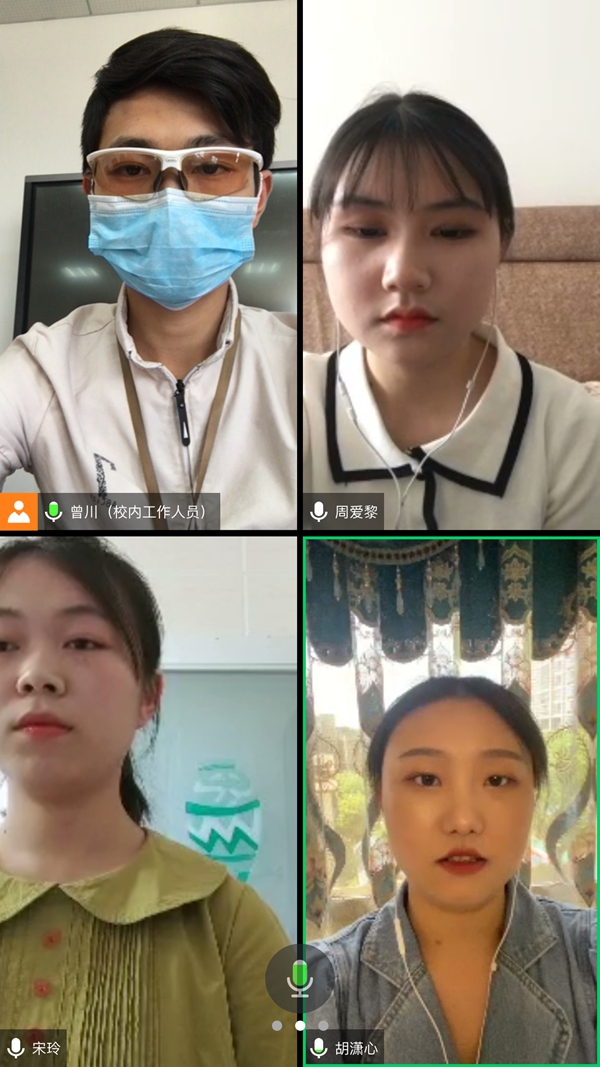This screenshot has width=600, height=1067.
Task: Tap the page indicator dots
Action: click(299, 1025)
